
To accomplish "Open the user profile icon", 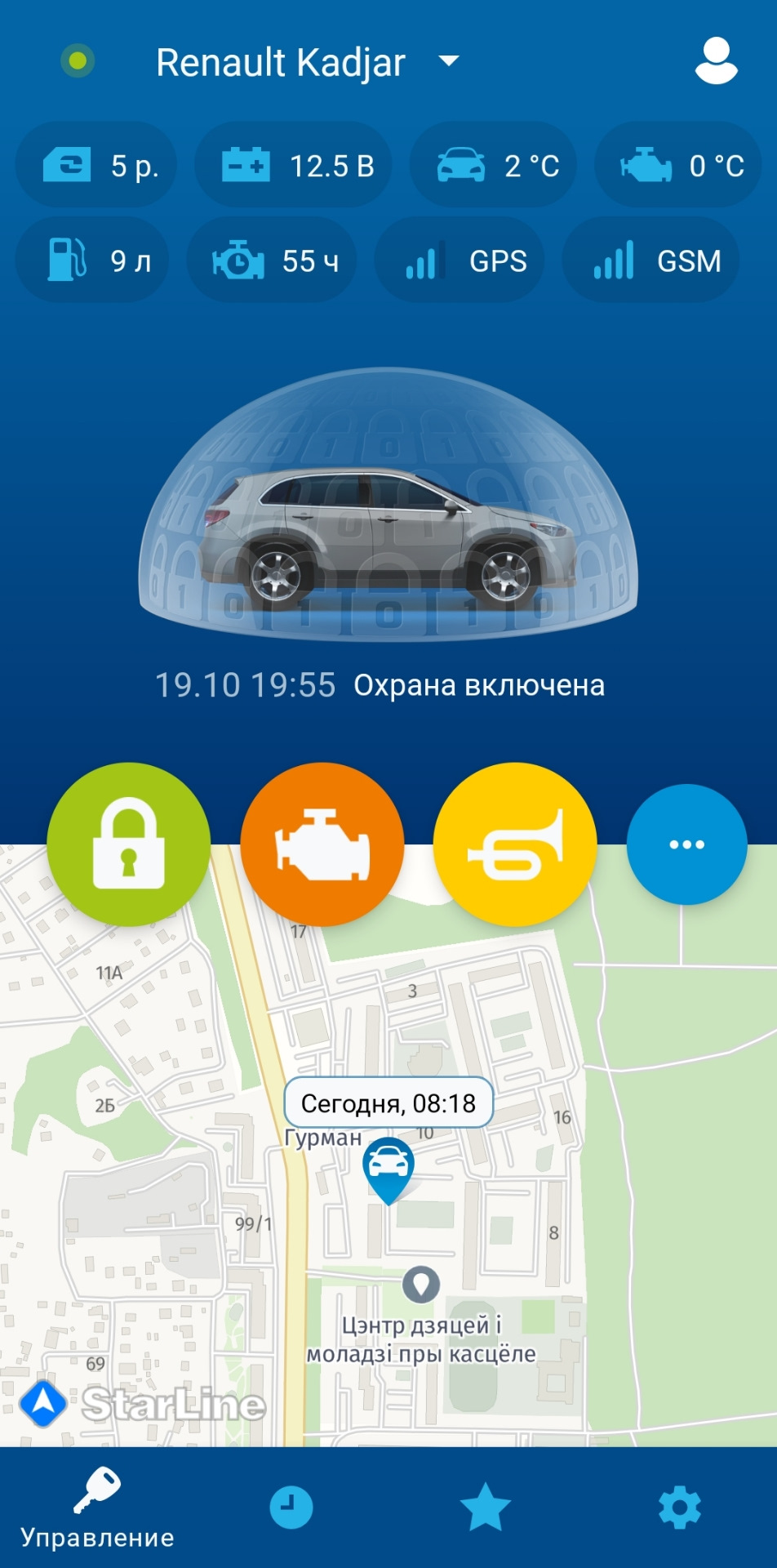I will 716,60.
